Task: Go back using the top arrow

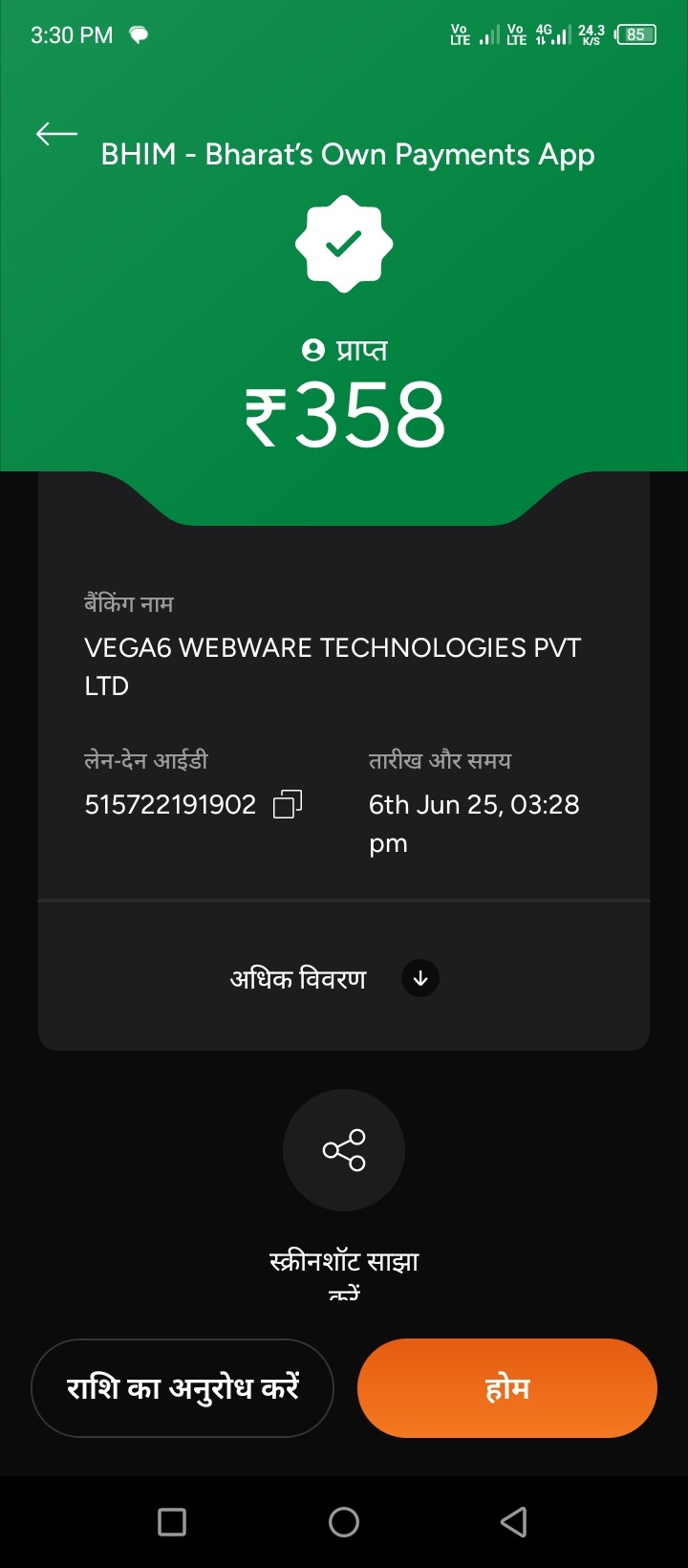Action: 56,135
